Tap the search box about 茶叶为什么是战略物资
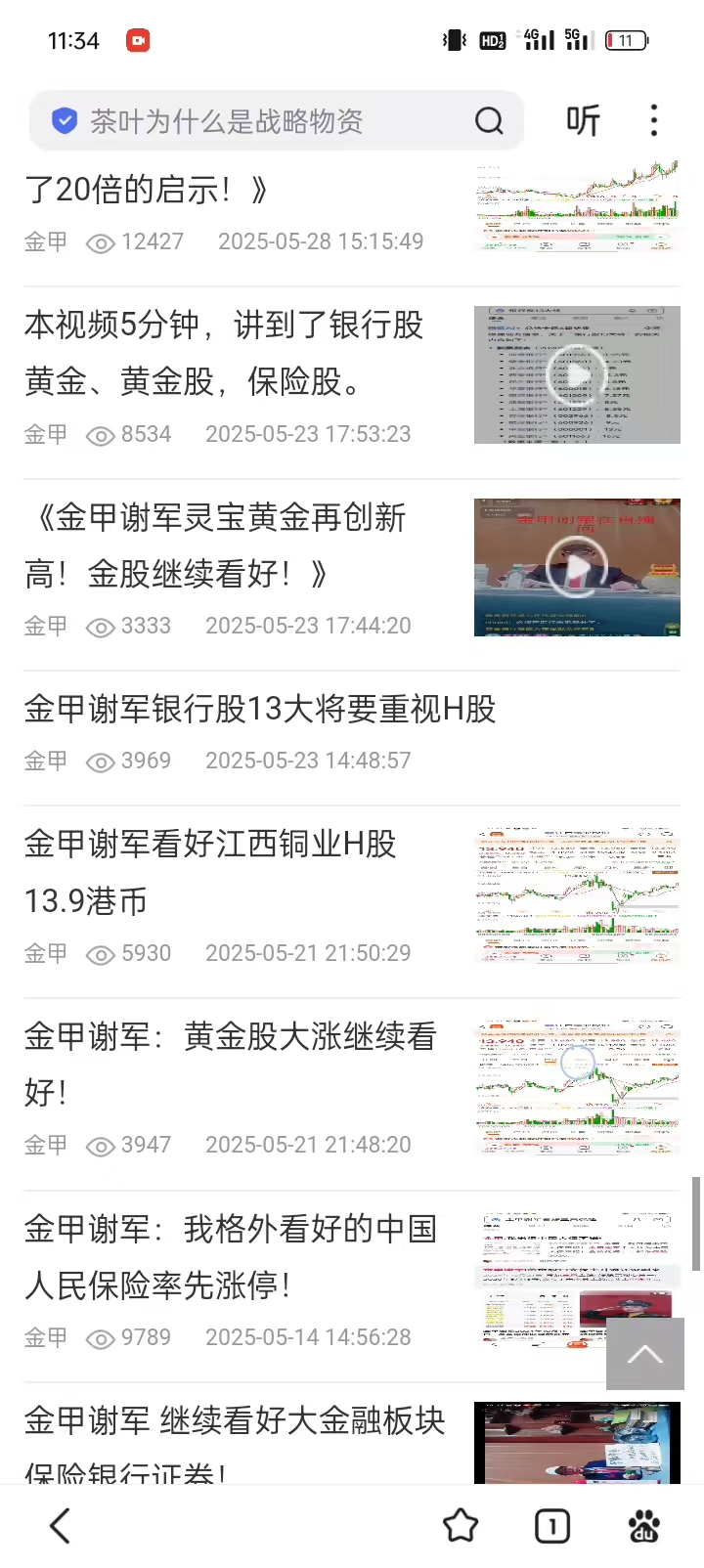The width and height of the screenshot is (704, 1568). [264, 121]
